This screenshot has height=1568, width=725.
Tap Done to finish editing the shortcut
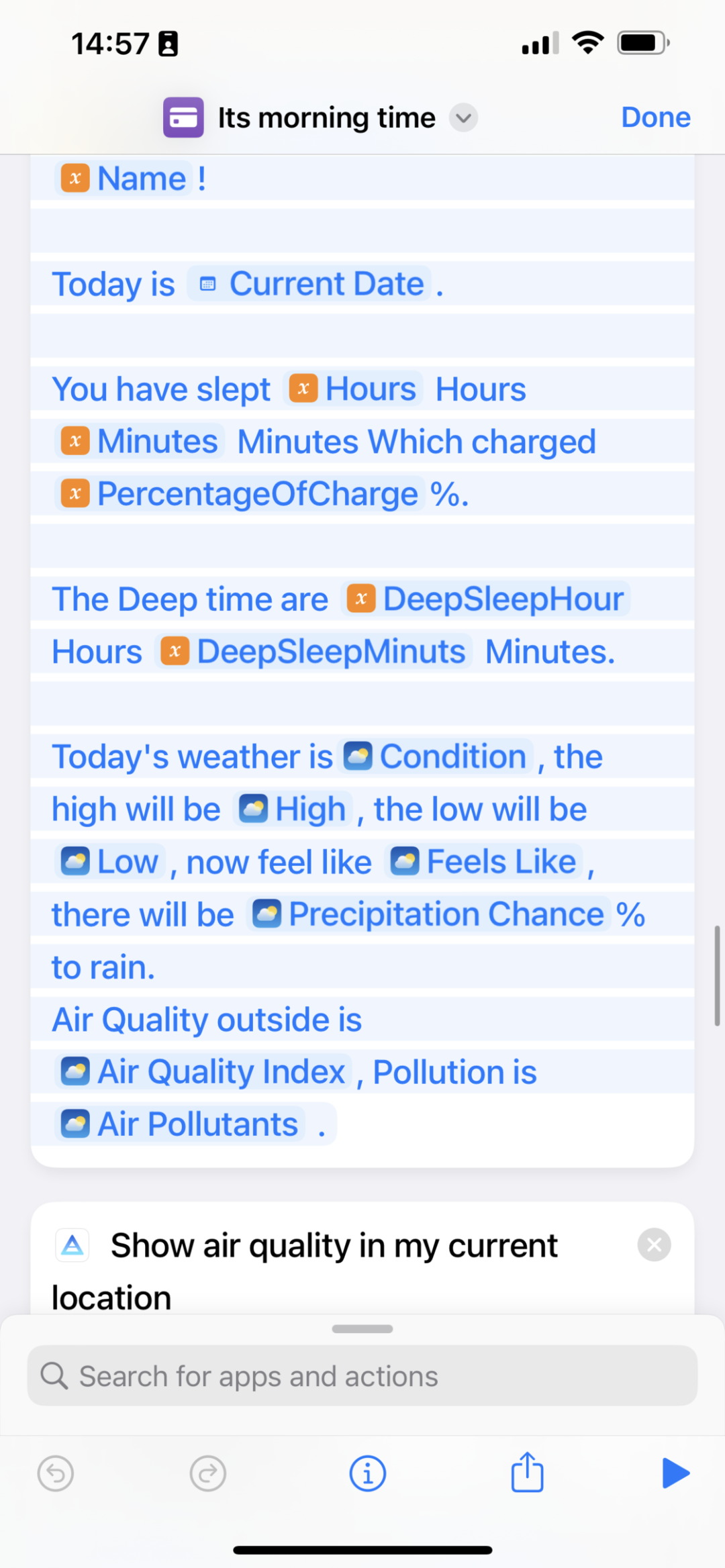655,117
